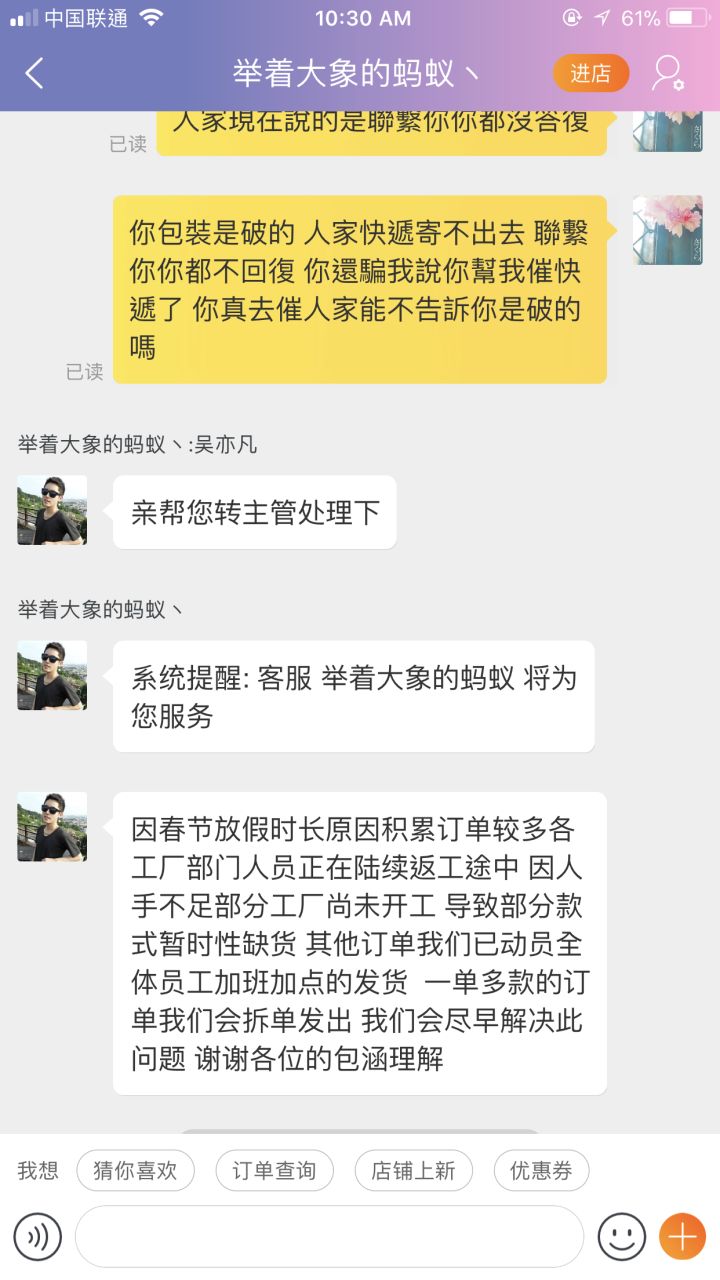This screenshot has width=720, height=1280.
Task: View the seller avatar beside 亲帮您转主管处理下
Action: (x=52, y=510)
